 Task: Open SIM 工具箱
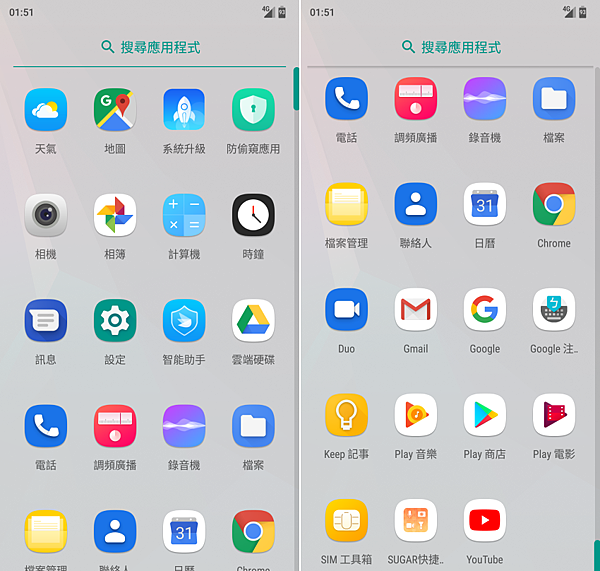pos(346,521)
